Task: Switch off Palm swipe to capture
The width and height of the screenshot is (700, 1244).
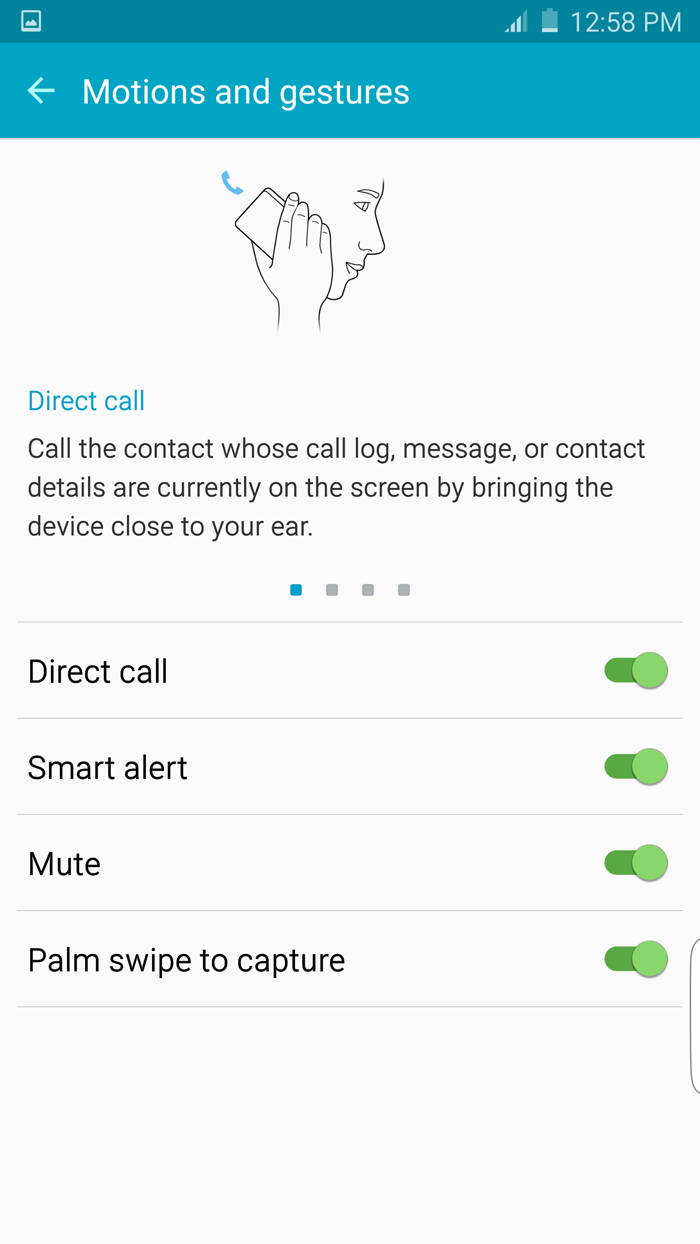Action: [635, 960]
